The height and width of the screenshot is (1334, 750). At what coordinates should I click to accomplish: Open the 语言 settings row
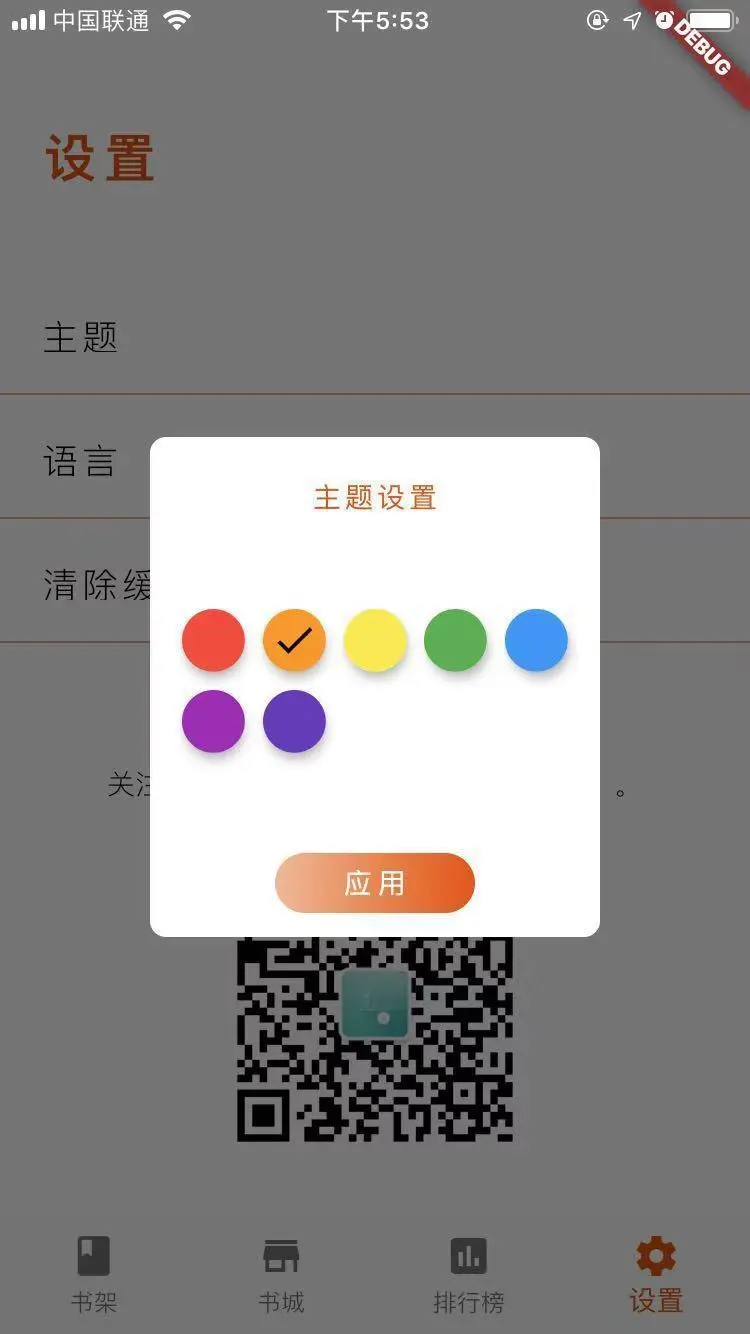pyautogui.click(x=80, y=462)
